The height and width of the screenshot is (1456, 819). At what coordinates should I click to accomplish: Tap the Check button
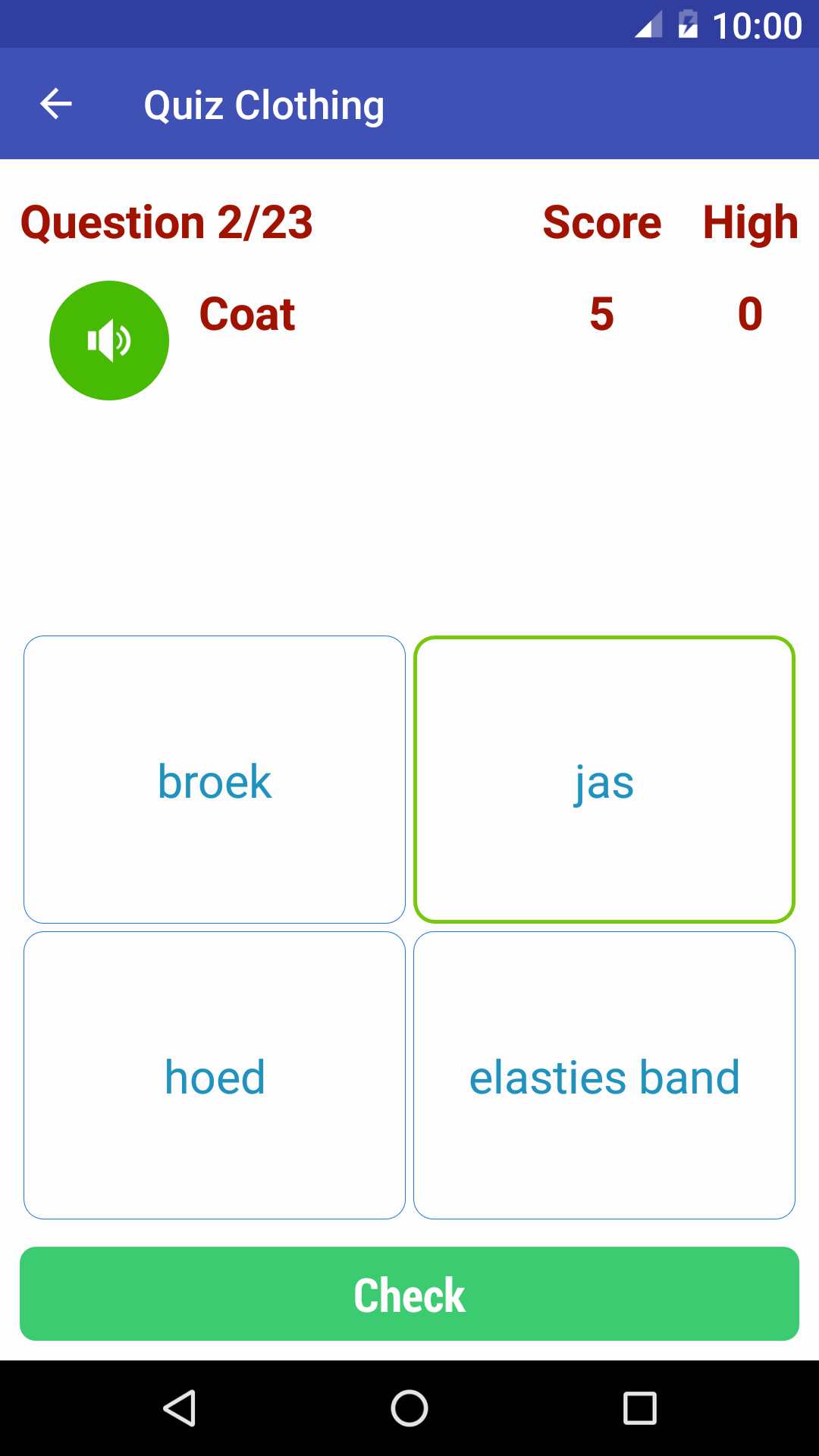(x=409, y=1294)
